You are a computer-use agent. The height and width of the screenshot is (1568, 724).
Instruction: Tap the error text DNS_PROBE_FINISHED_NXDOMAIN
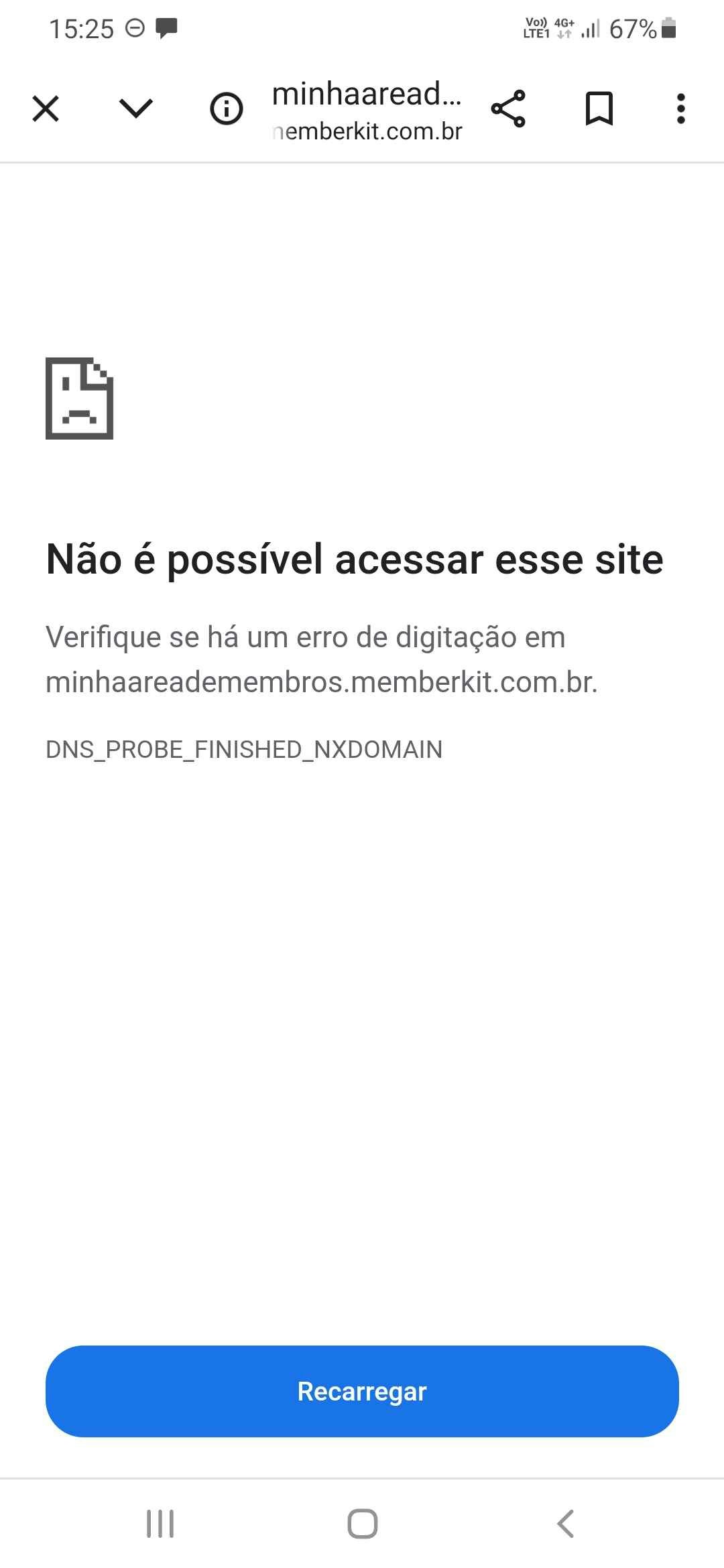pyautogui.click(x=243, y=749)
